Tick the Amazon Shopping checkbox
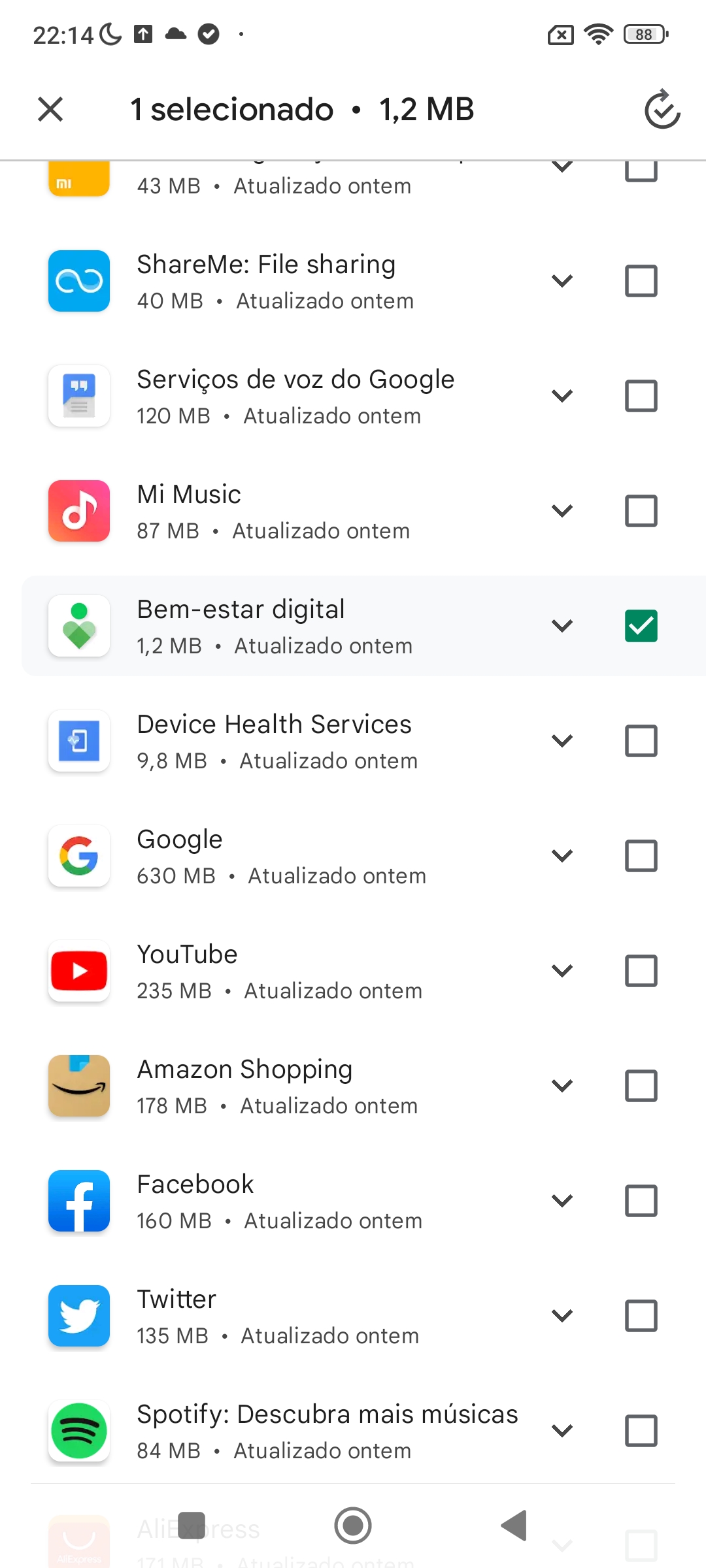Screen dimensions: 706x1568 pyautogui.click(x=641, y=1086)
